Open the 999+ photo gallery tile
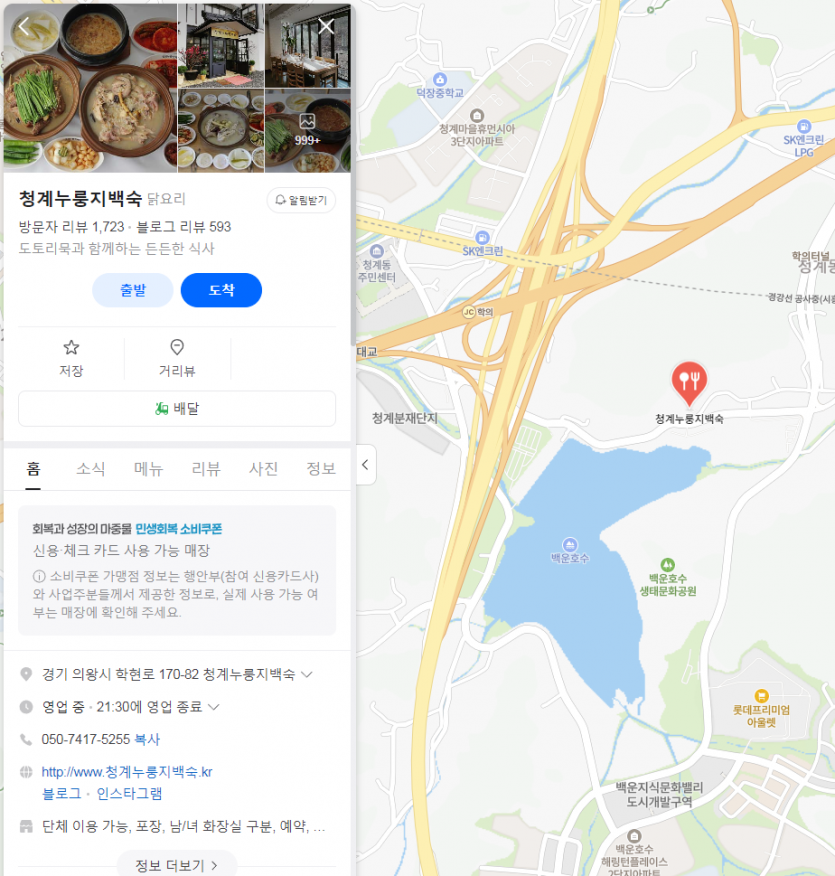Screen dimensions: 835x876 [307, 130]
